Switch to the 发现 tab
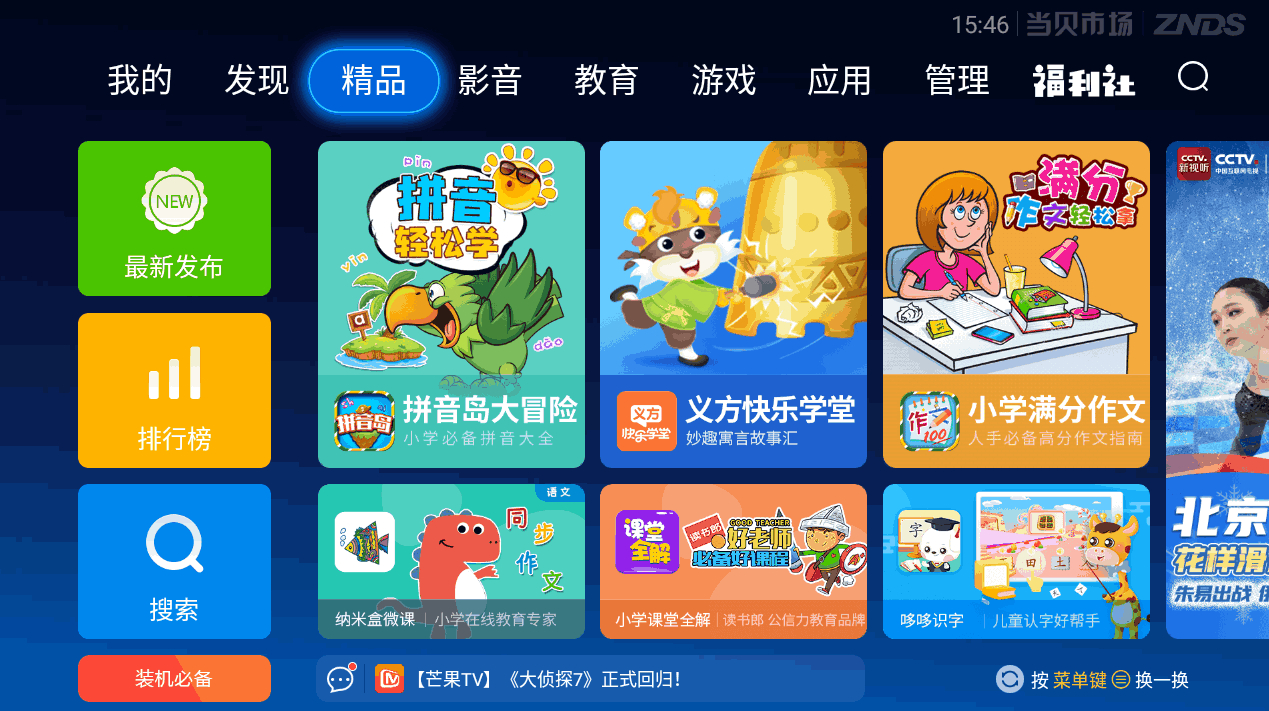The width and height of the screenshot is (1269, 711). pos(257,80)
